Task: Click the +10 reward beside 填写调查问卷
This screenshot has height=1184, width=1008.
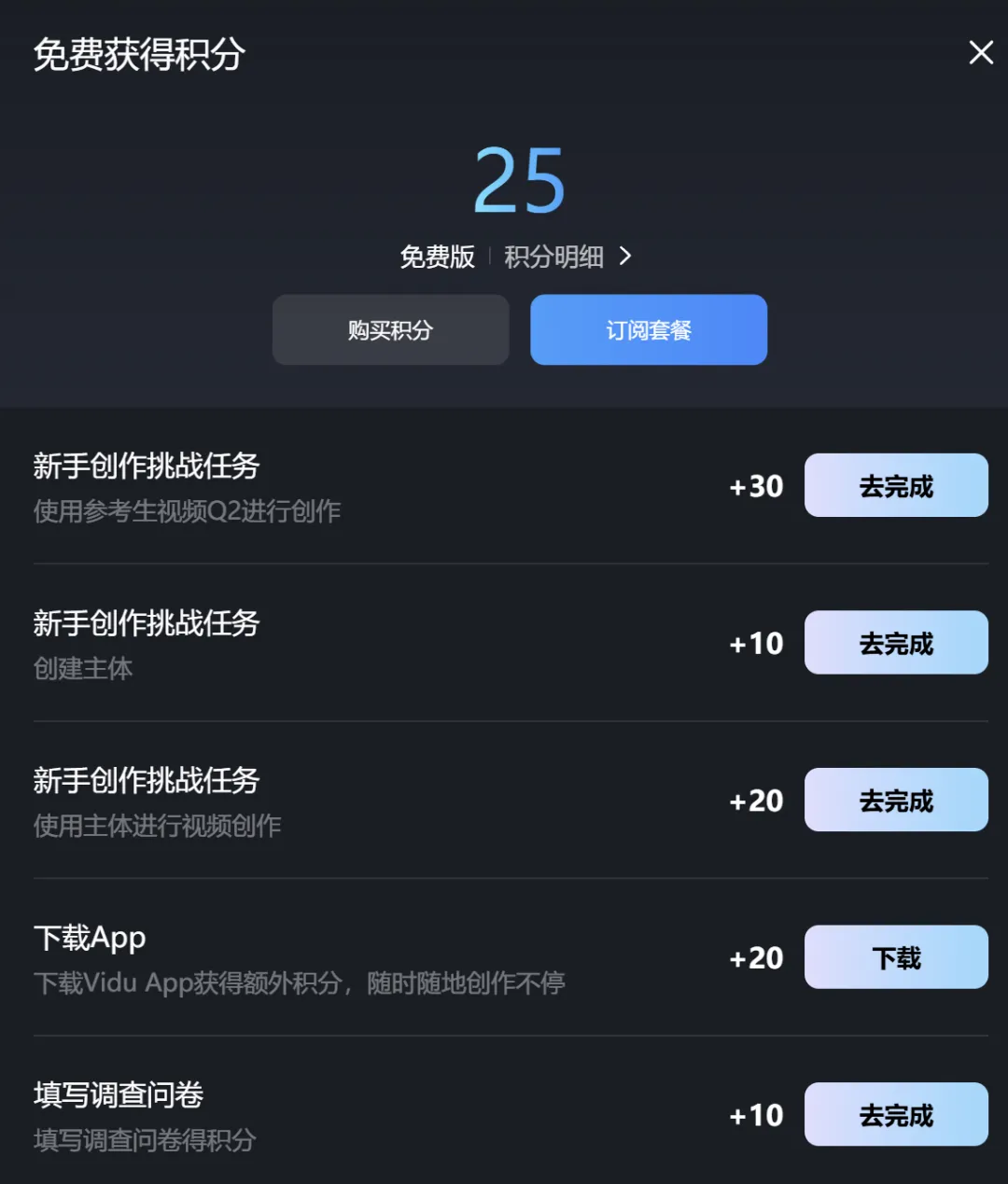Action: [754, 1114]
